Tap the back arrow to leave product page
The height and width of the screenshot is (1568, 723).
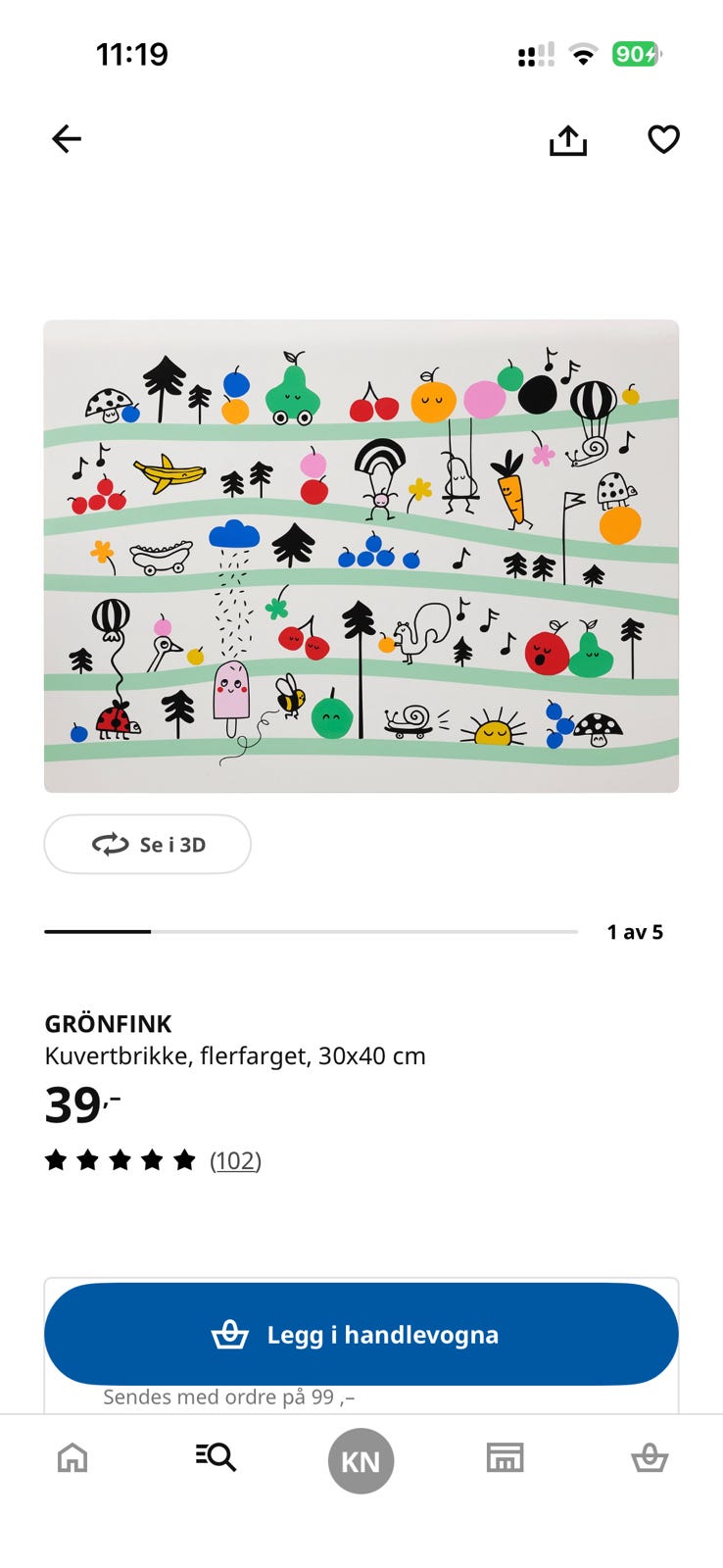66,138
